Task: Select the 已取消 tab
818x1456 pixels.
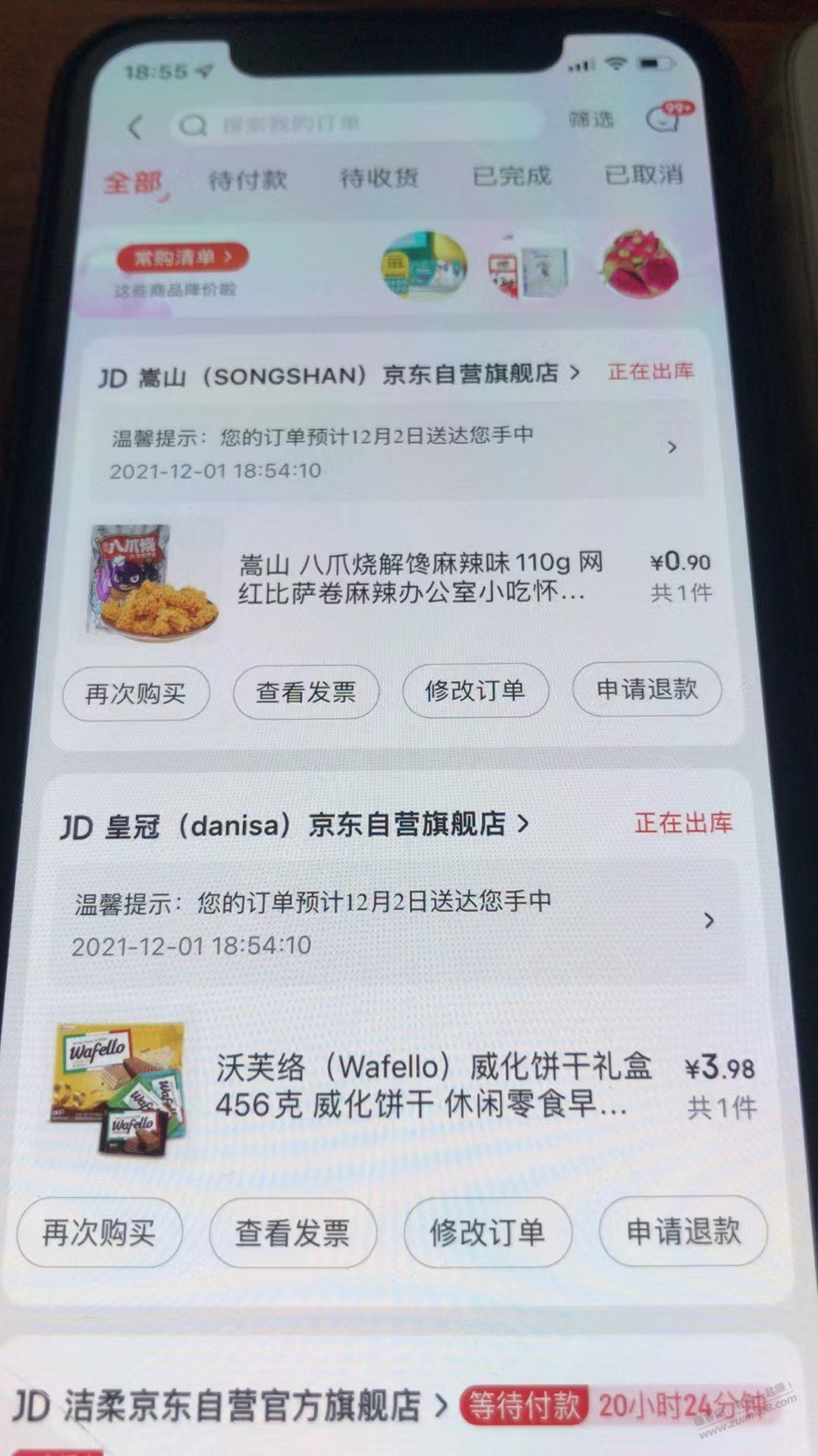Action: pos(644,174)
